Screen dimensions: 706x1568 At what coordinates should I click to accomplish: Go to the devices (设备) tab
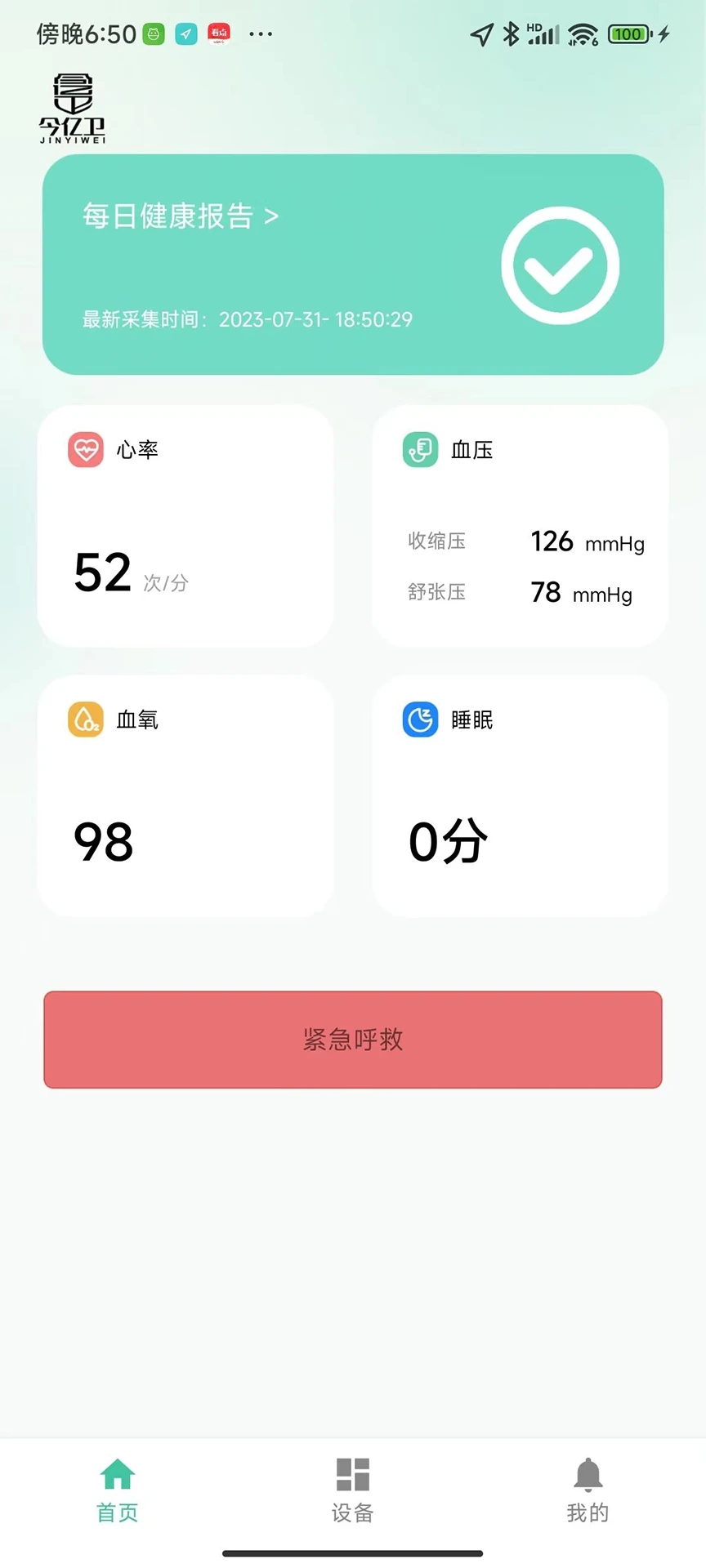[x=353, y=1491]
